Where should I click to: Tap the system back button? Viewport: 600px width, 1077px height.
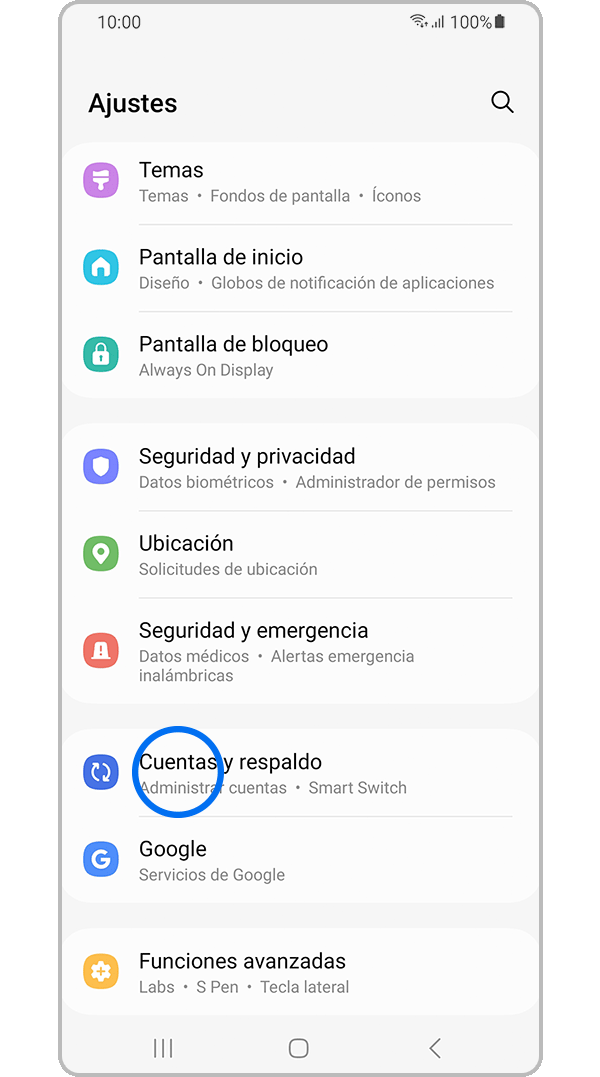(435, 1047)
